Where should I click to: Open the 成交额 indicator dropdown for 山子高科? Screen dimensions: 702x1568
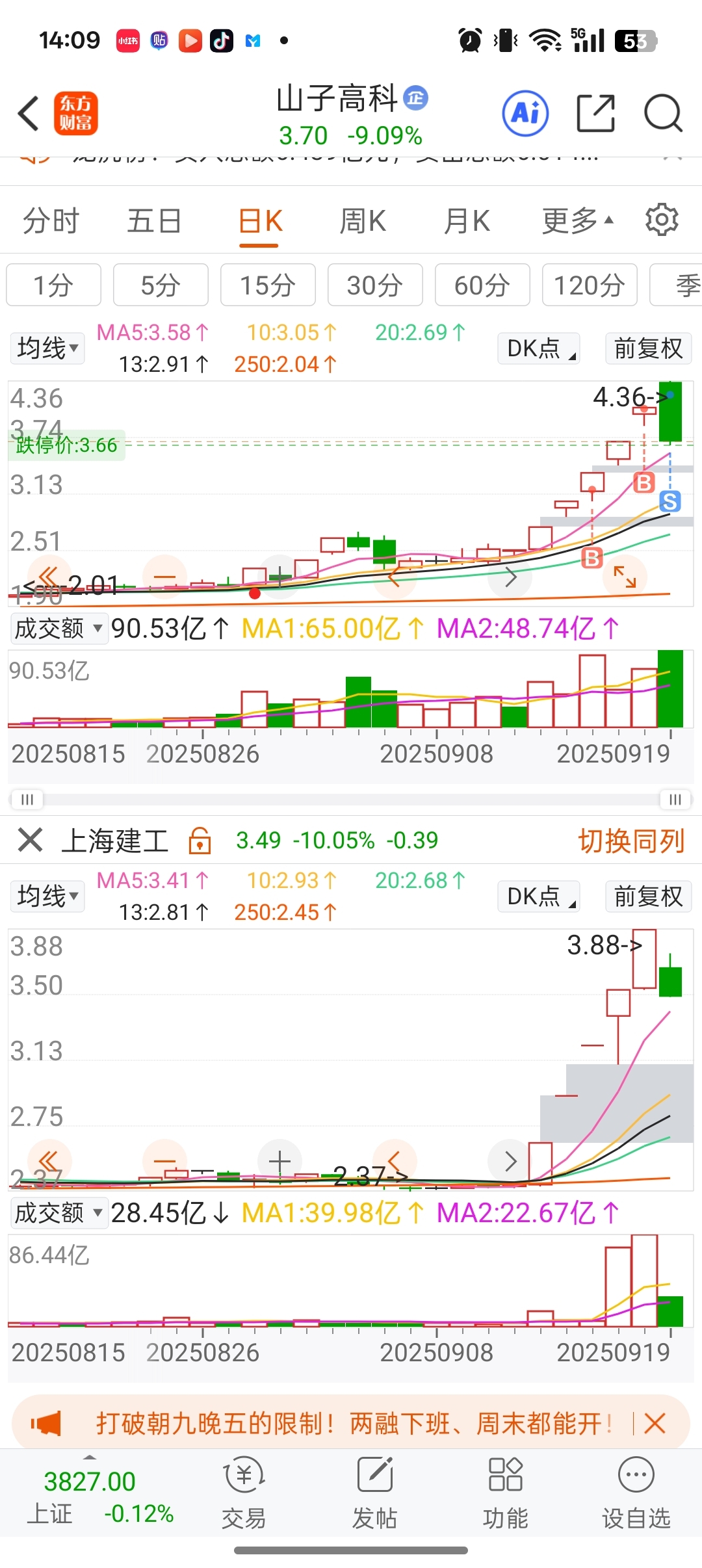click(59, 629)
